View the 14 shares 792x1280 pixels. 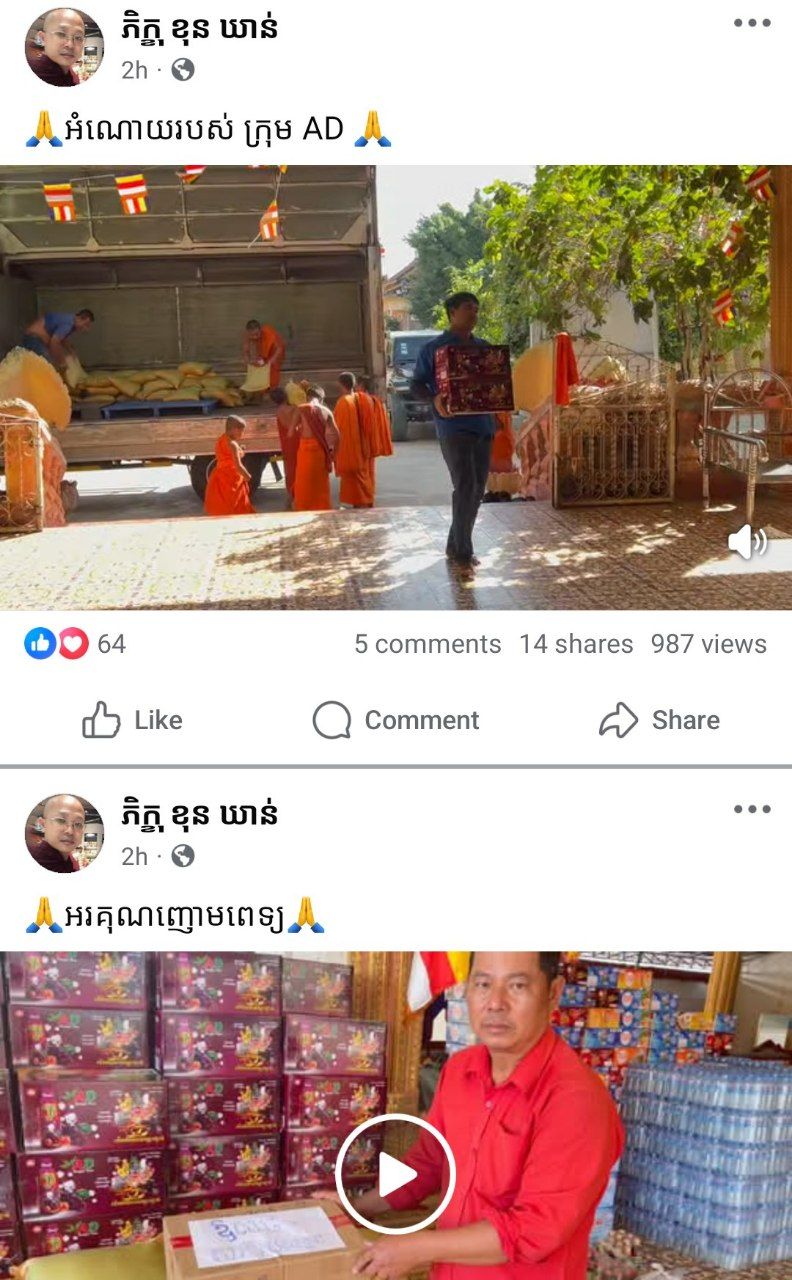[x=575, y=644]
